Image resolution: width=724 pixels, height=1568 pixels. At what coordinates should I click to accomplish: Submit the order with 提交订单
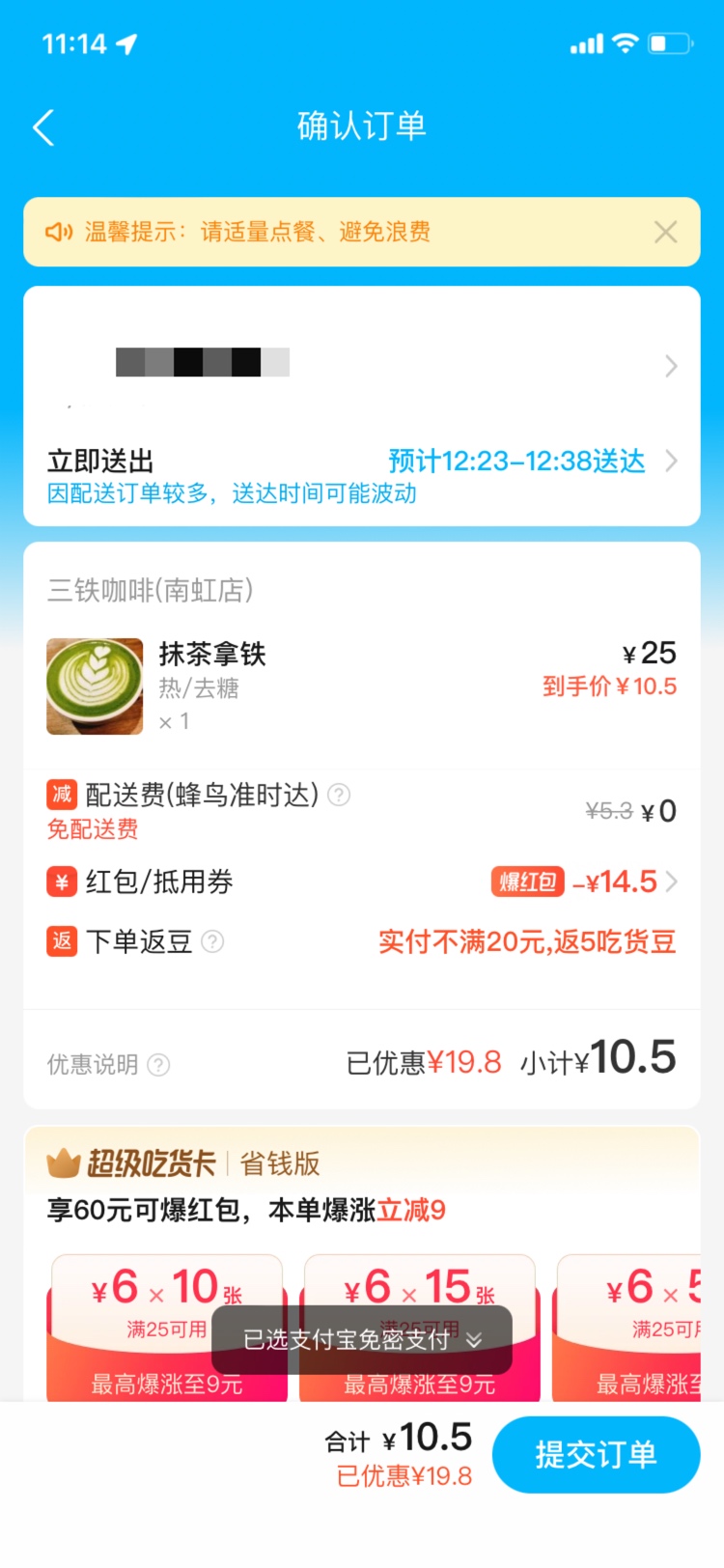pyautogui.click(x=596, y=1454)
